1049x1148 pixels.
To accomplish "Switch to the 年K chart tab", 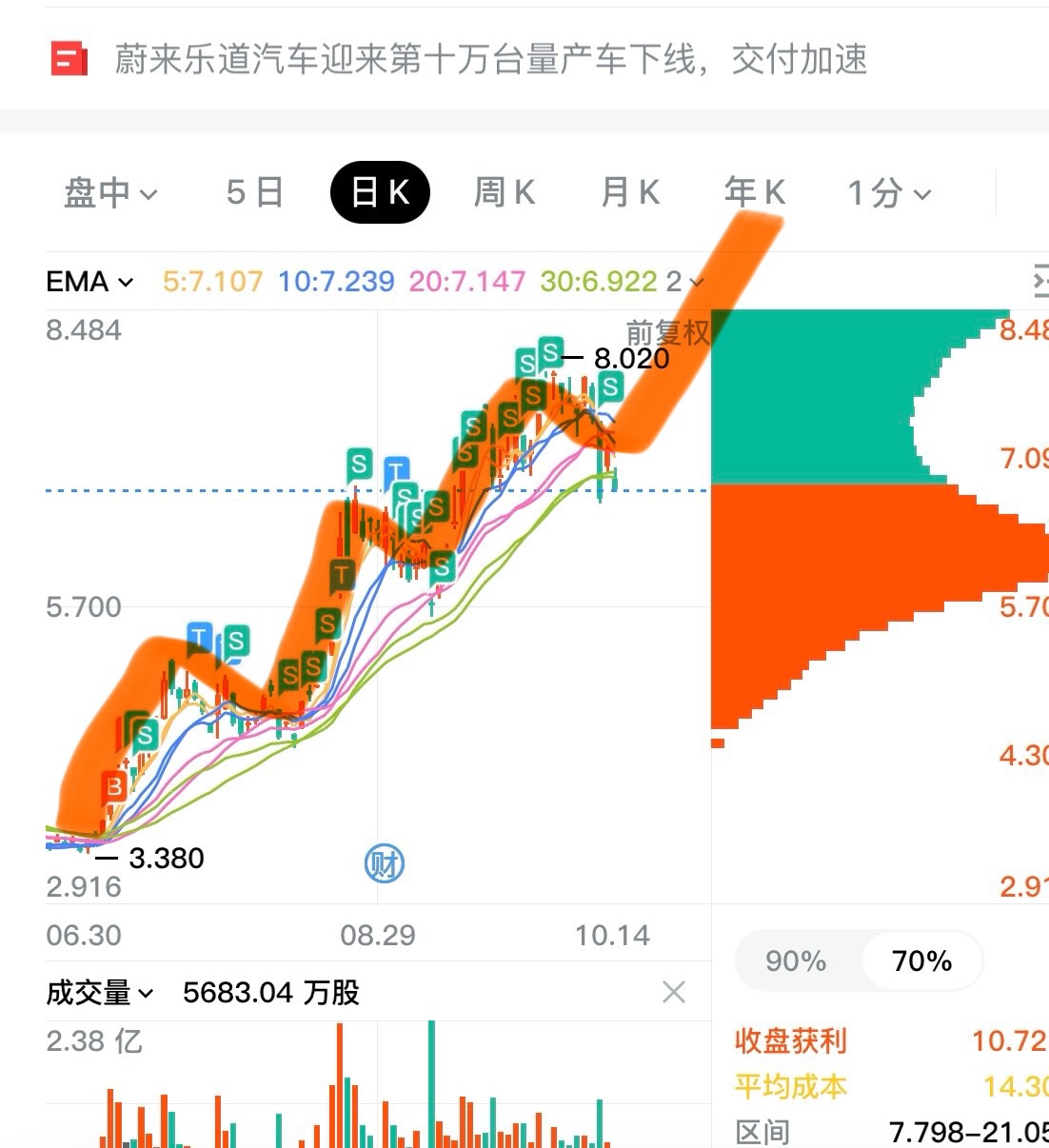I will [754, 193].
